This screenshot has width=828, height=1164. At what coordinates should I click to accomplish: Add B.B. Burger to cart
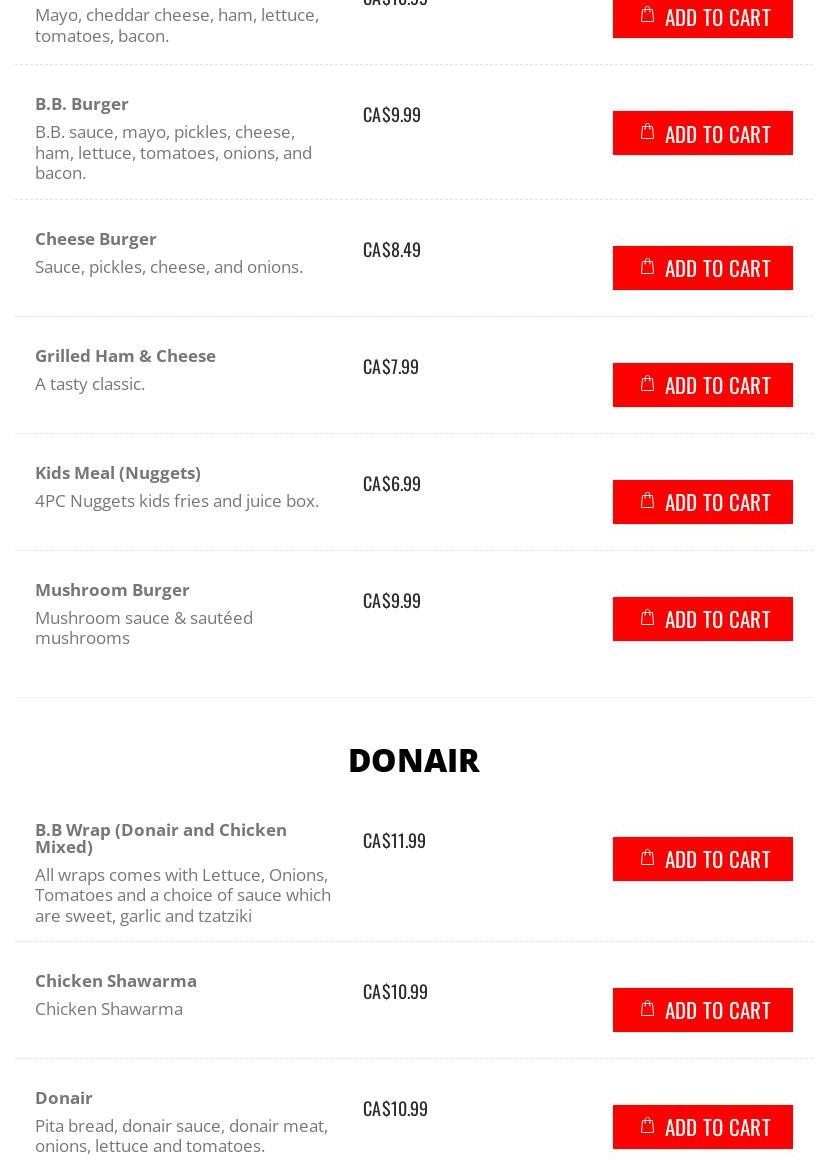702,133
